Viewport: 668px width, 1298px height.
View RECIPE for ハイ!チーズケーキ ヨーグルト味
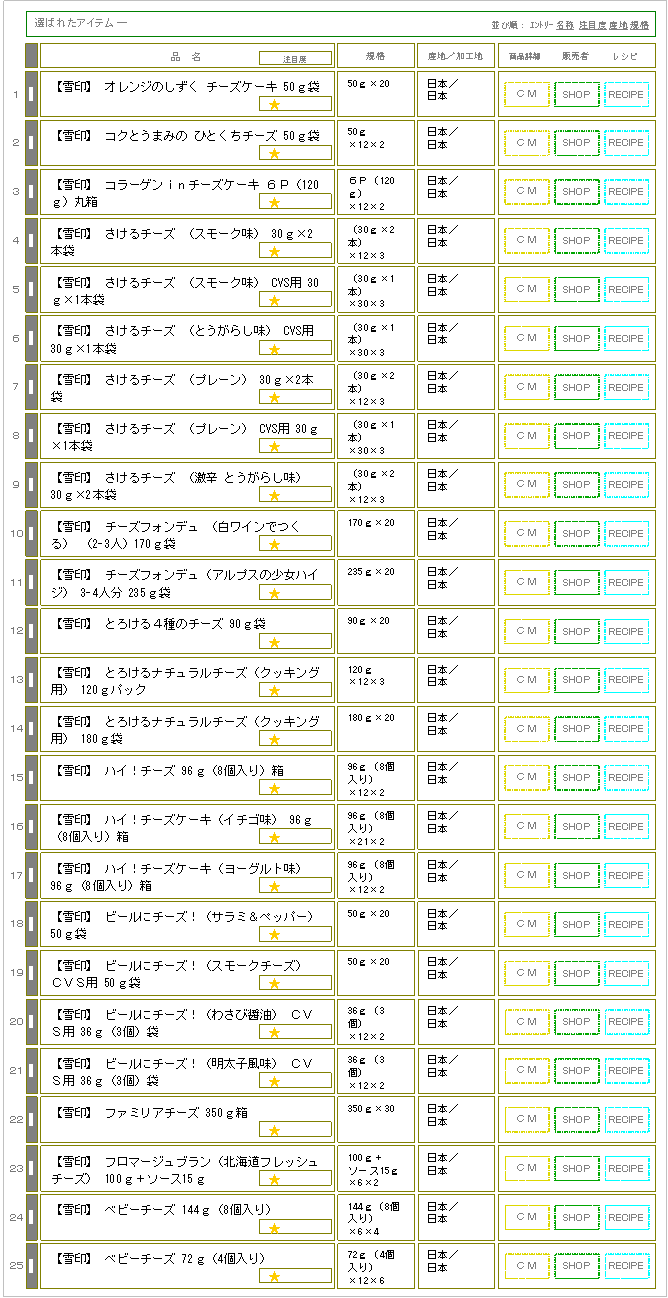point(626,875)
